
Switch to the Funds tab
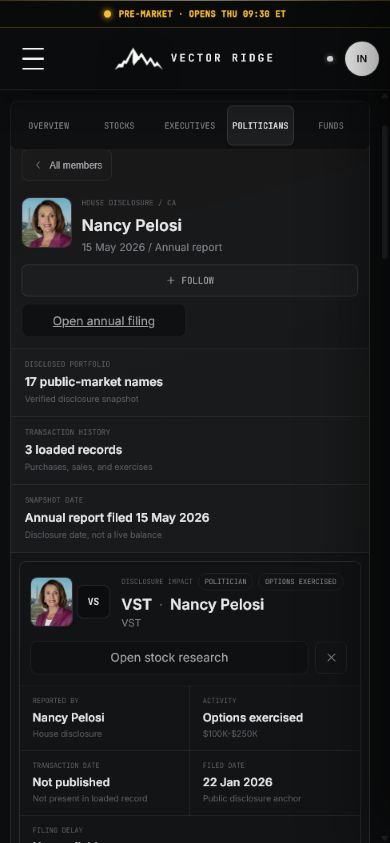[331, 126]
